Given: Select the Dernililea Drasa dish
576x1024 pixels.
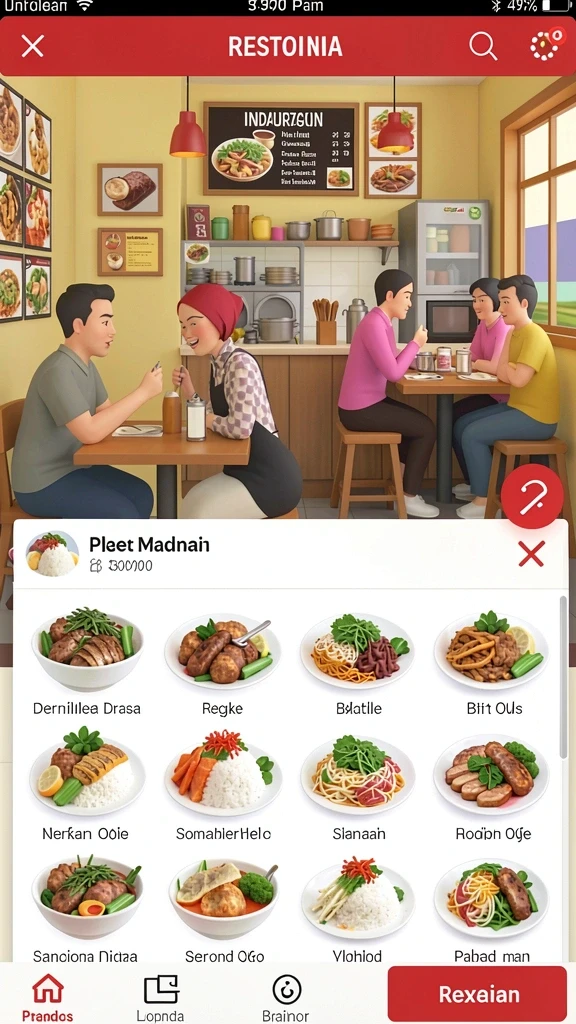Looking at the screenshot, I should tap(87, 662).
